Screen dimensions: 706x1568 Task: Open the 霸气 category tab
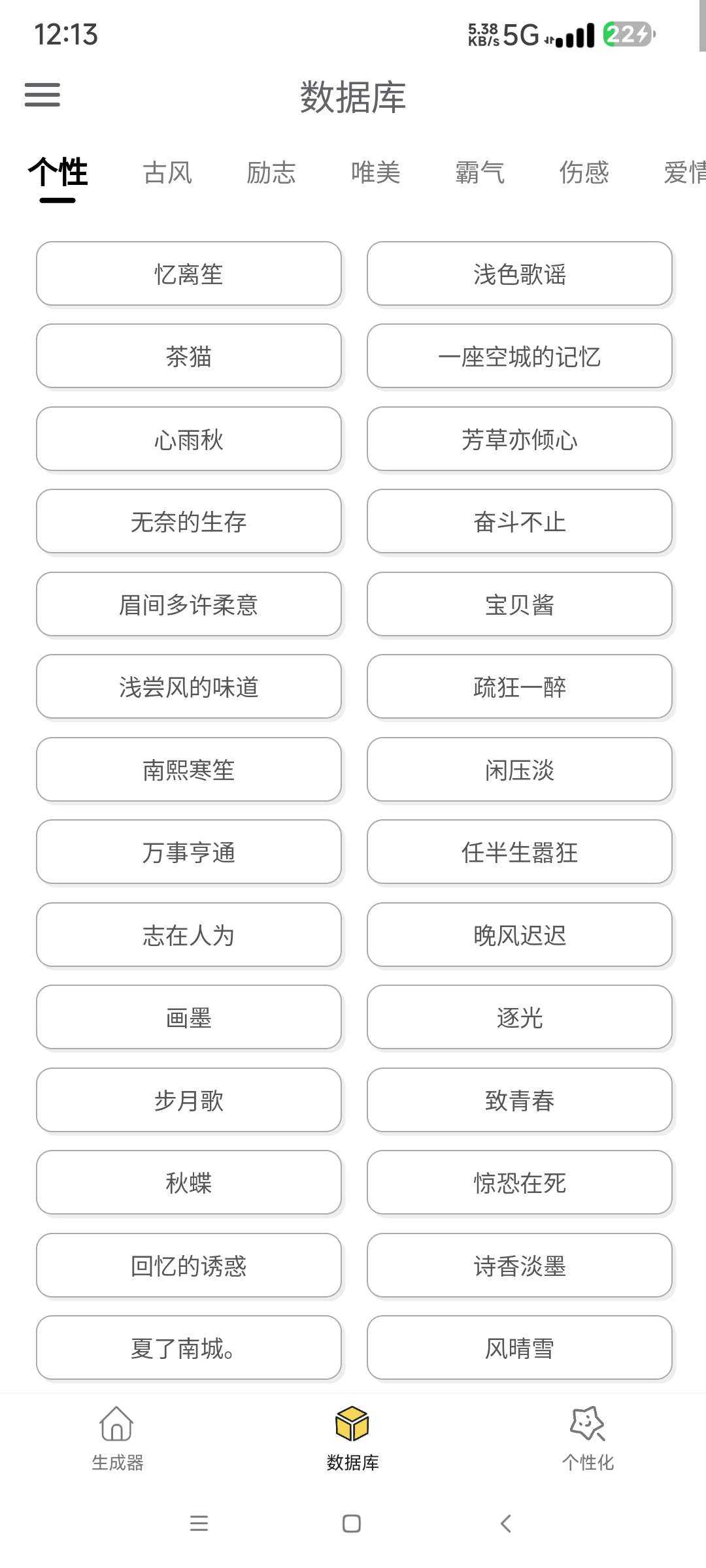480,173
